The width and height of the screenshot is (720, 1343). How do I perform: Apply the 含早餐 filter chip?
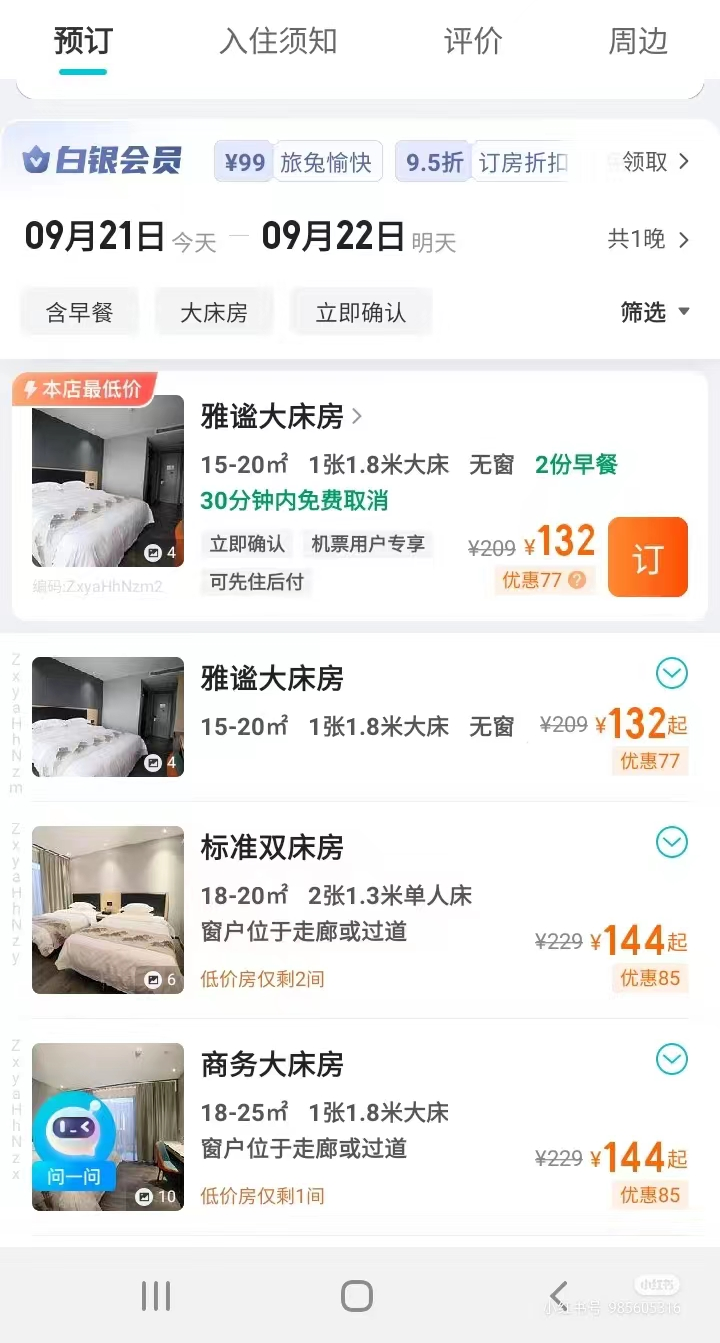[80, 313]
